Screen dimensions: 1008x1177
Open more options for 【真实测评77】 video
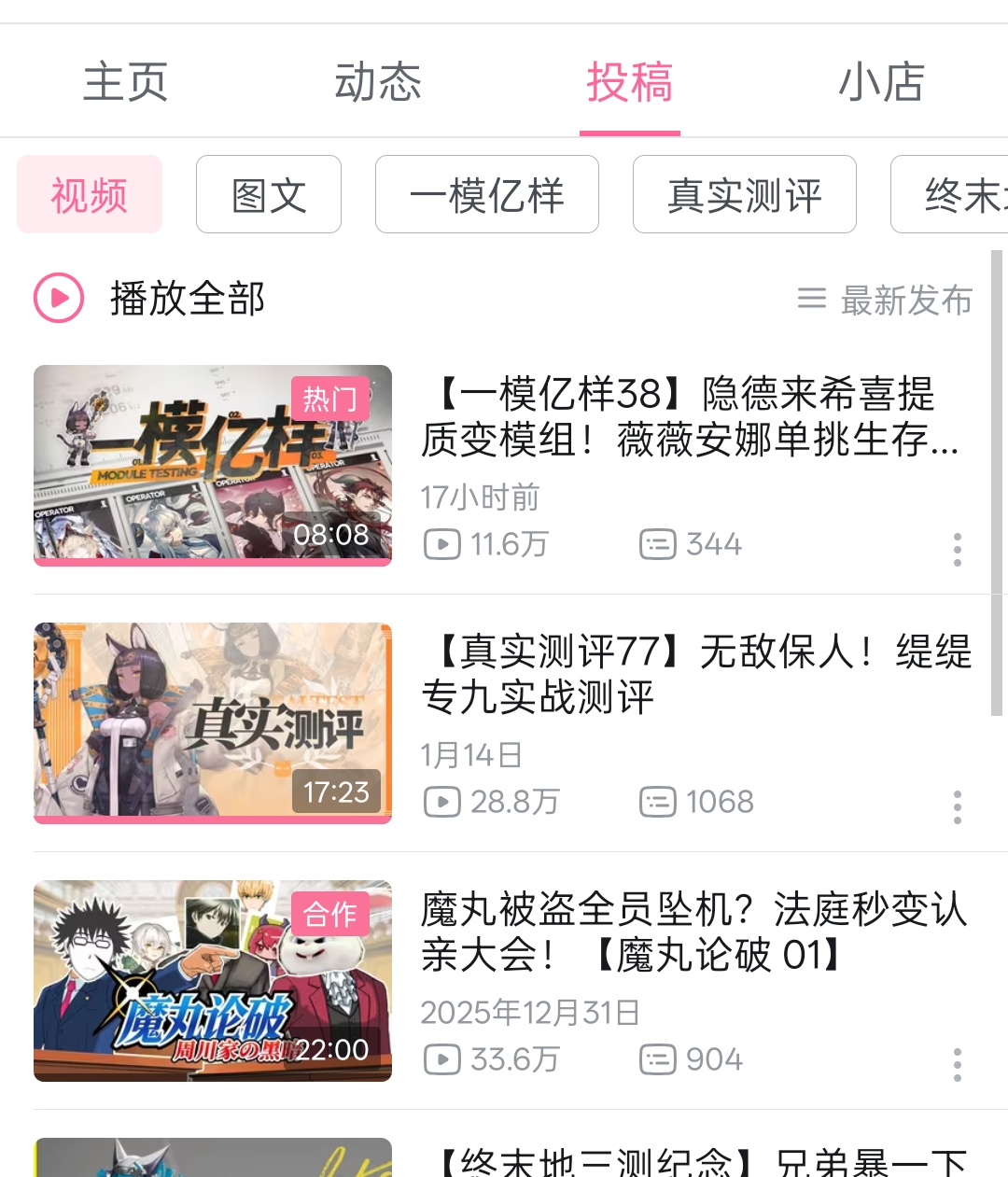pyautogui.click(x=957, y=807)
